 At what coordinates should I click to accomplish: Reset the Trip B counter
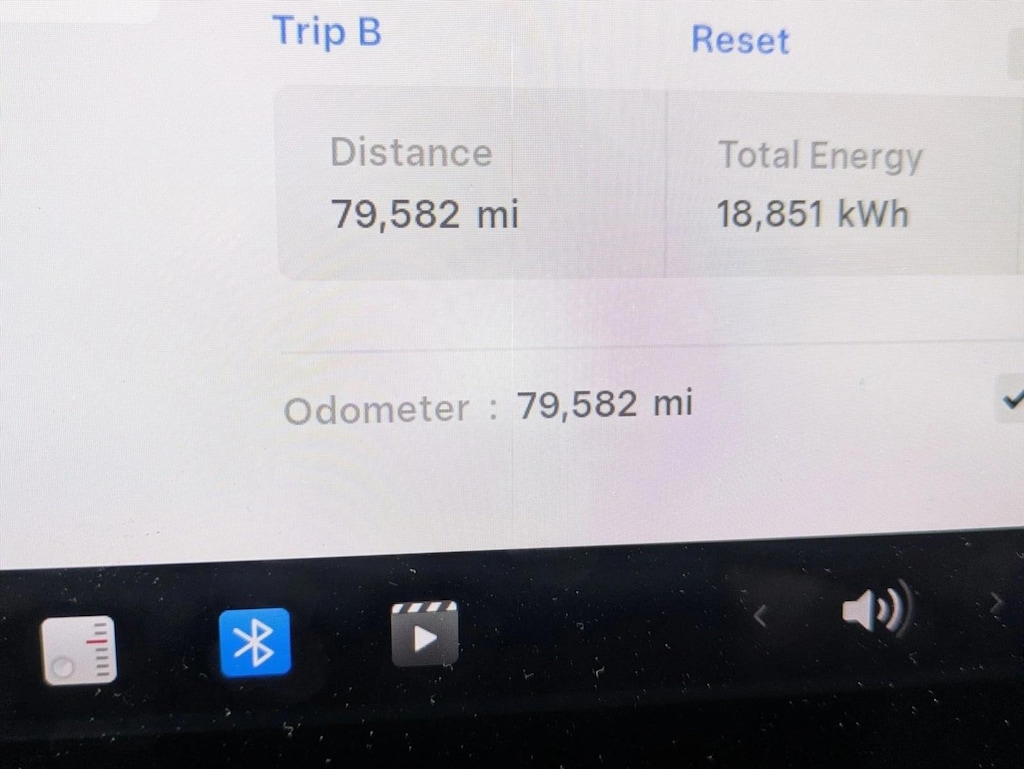click(x=740, y=40)
